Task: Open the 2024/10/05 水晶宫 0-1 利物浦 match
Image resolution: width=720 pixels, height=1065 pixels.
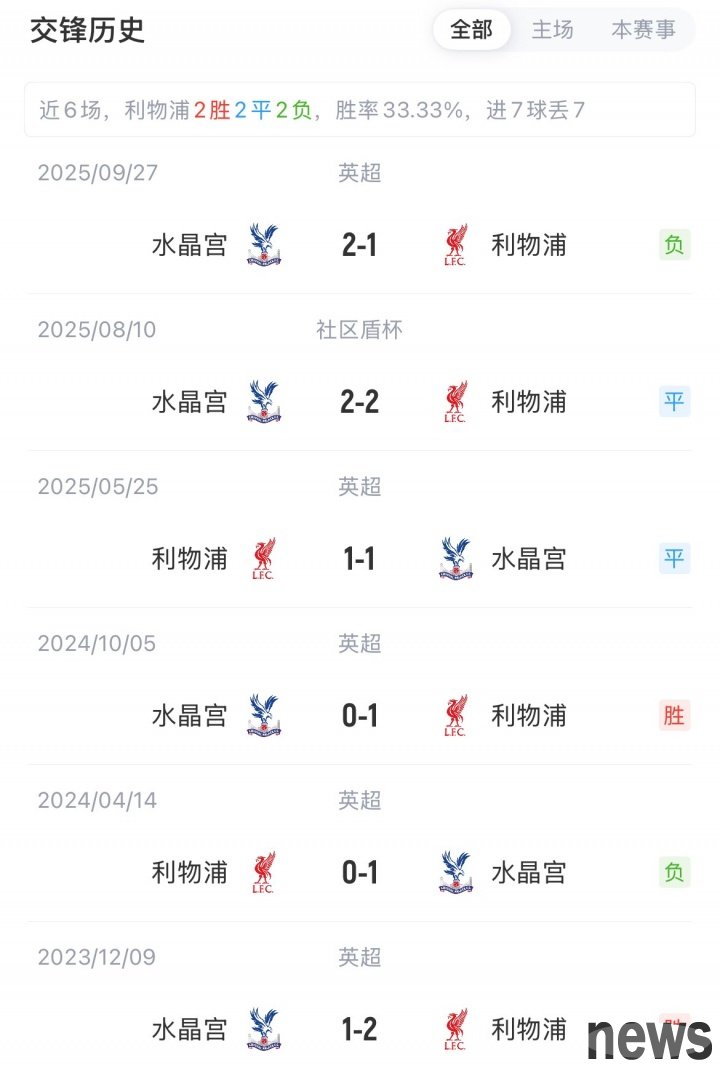Action: (x=359, y=715)
